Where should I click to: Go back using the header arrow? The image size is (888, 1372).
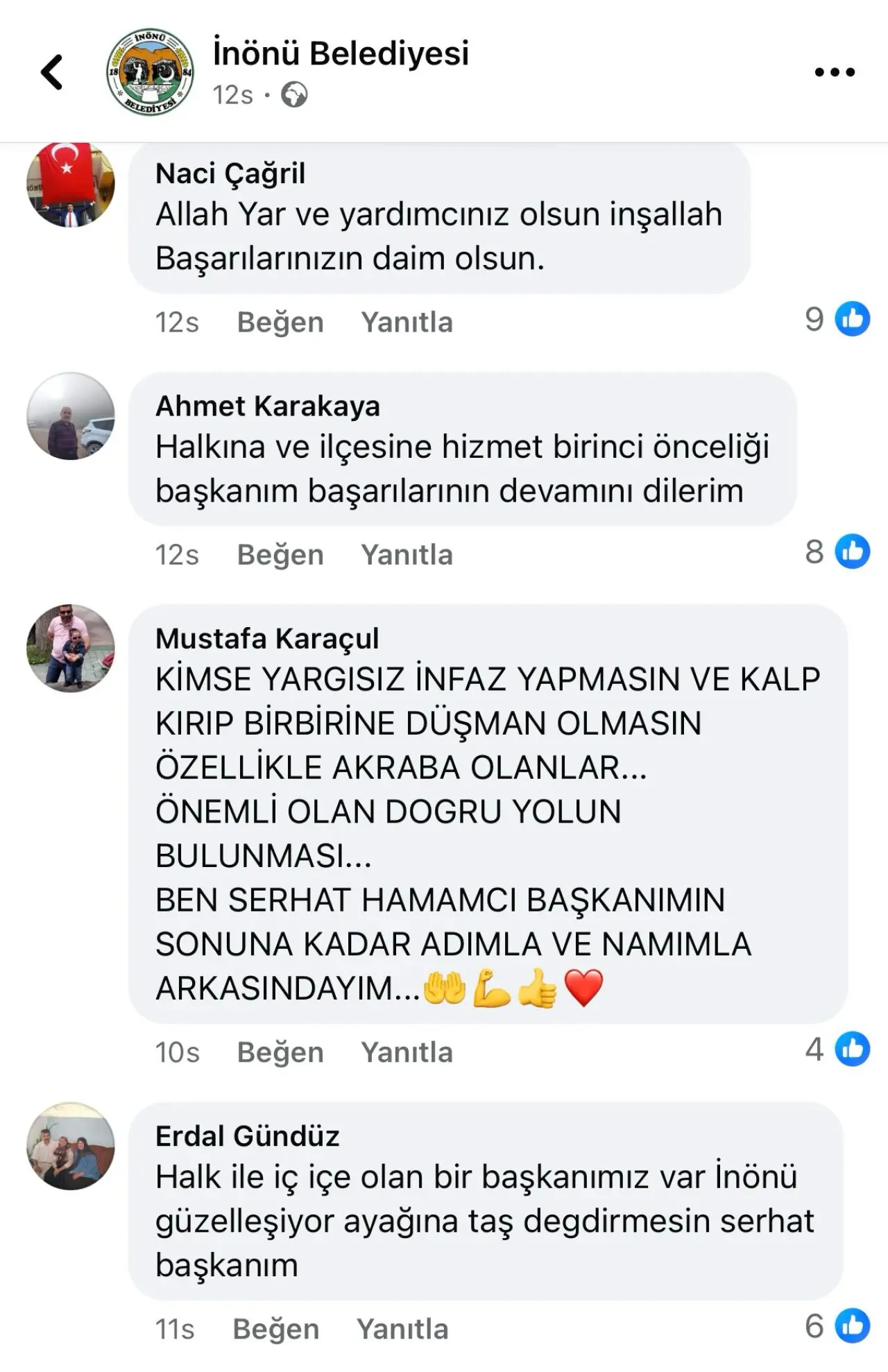pos(53,72)
